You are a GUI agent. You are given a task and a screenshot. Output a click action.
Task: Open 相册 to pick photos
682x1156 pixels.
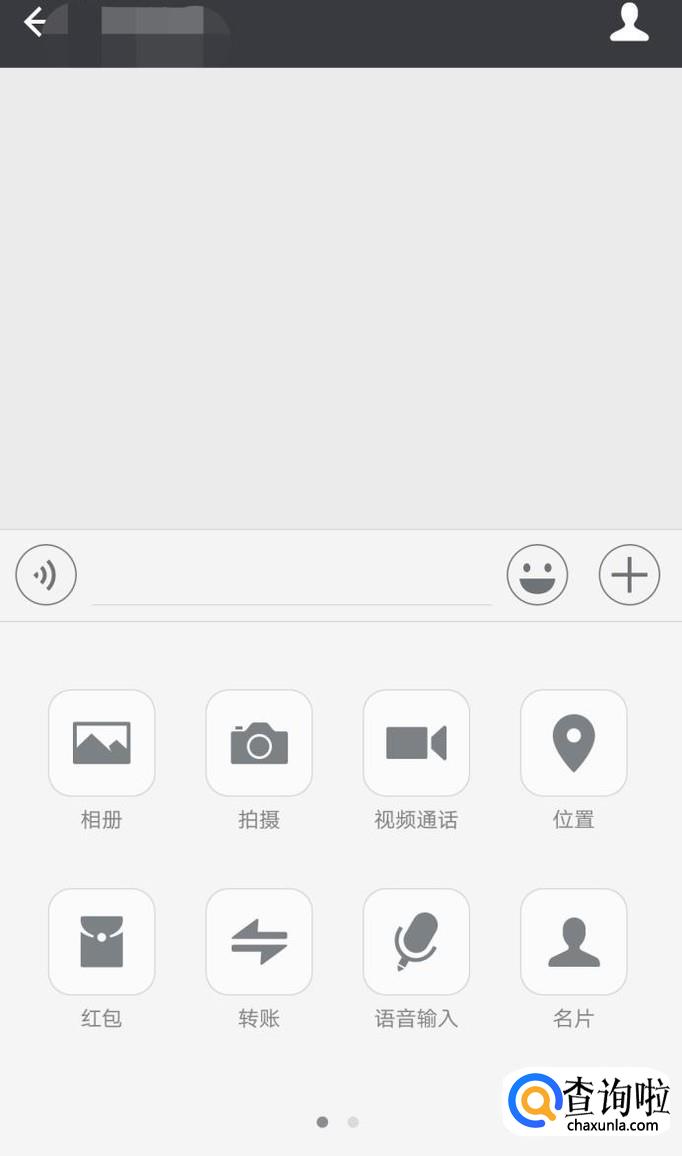pos(102,742)
